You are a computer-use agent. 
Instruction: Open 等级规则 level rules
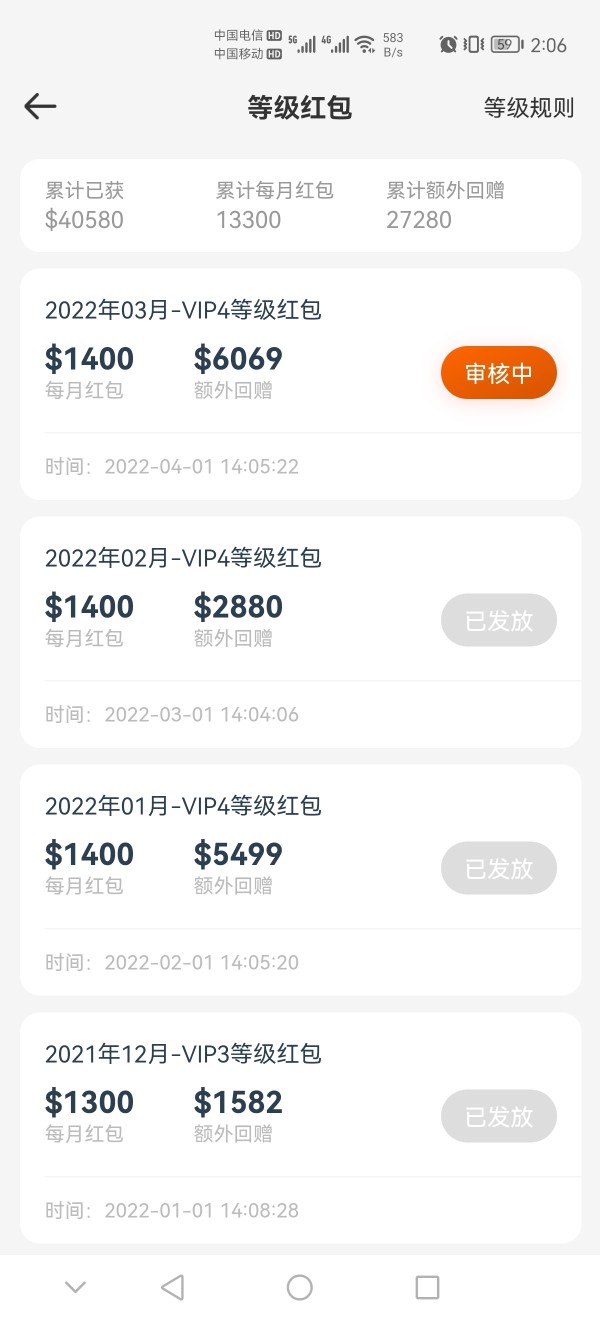pyautogui.click(x=529, y=108)
